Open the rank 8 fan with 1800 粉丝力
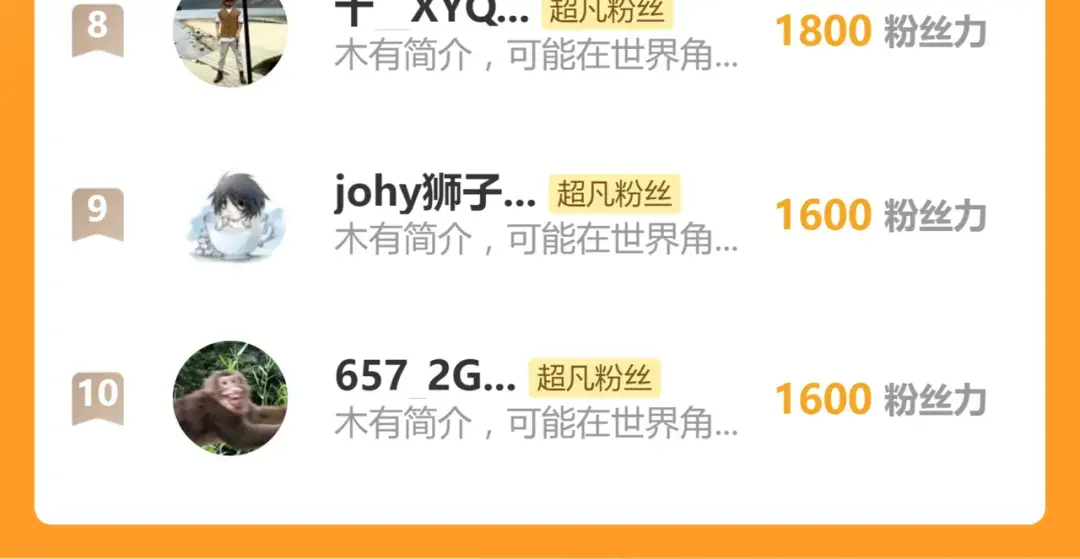The image size is (1080, 559). click(539, 32)
